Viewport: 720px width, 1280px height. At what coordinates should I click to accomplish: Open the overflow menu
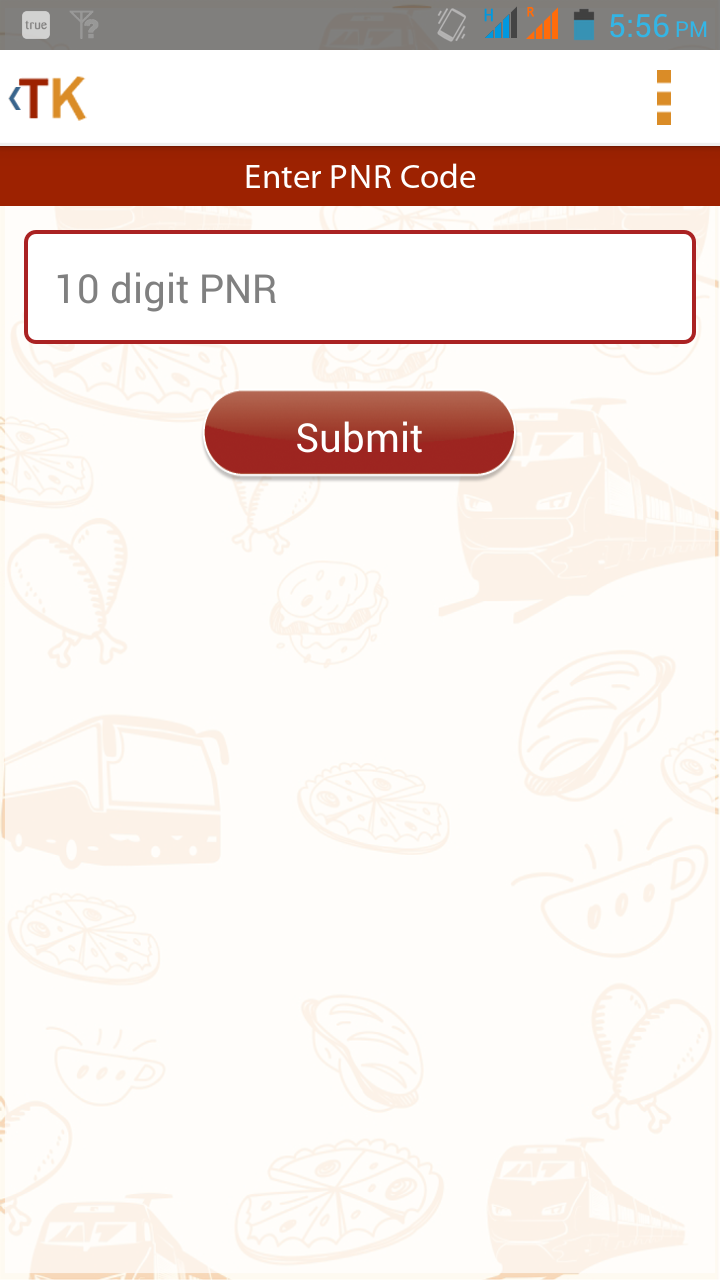tap(664, 98)
